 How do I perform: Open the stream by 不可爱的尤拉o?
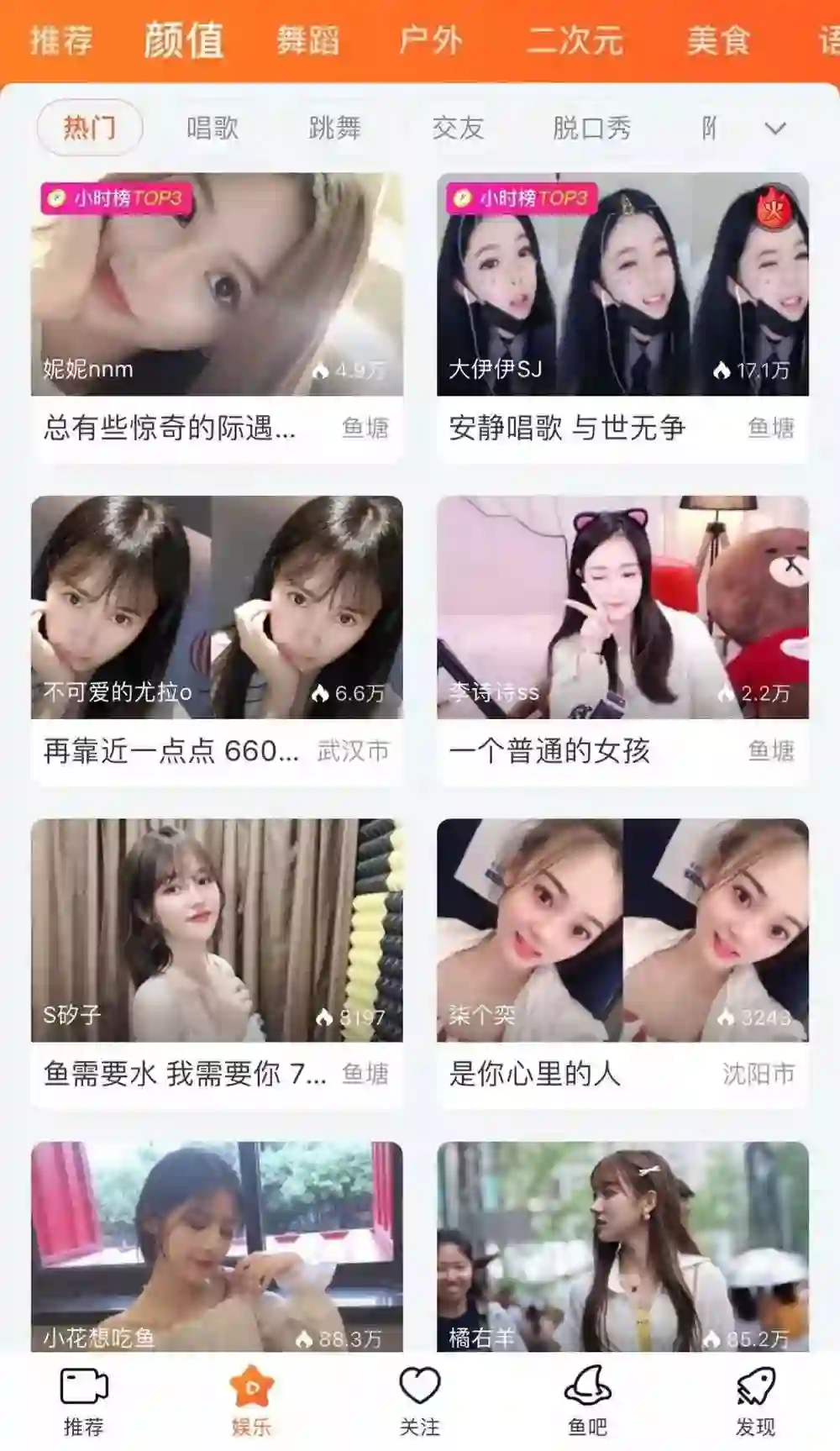coord(217,607)
